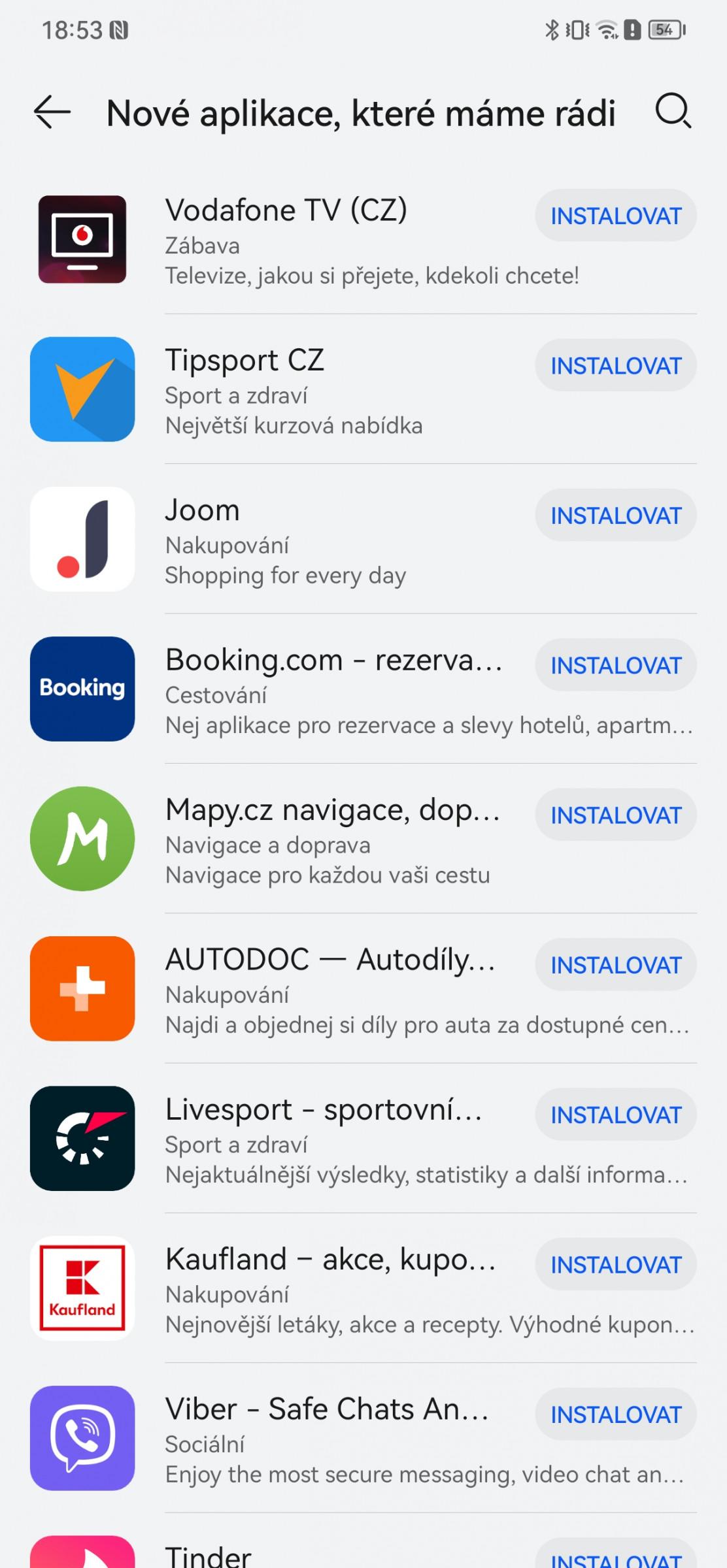This screenshot has width=727, height=1568.
Task: Install AUTODOC app
Action: click(616, 964)
